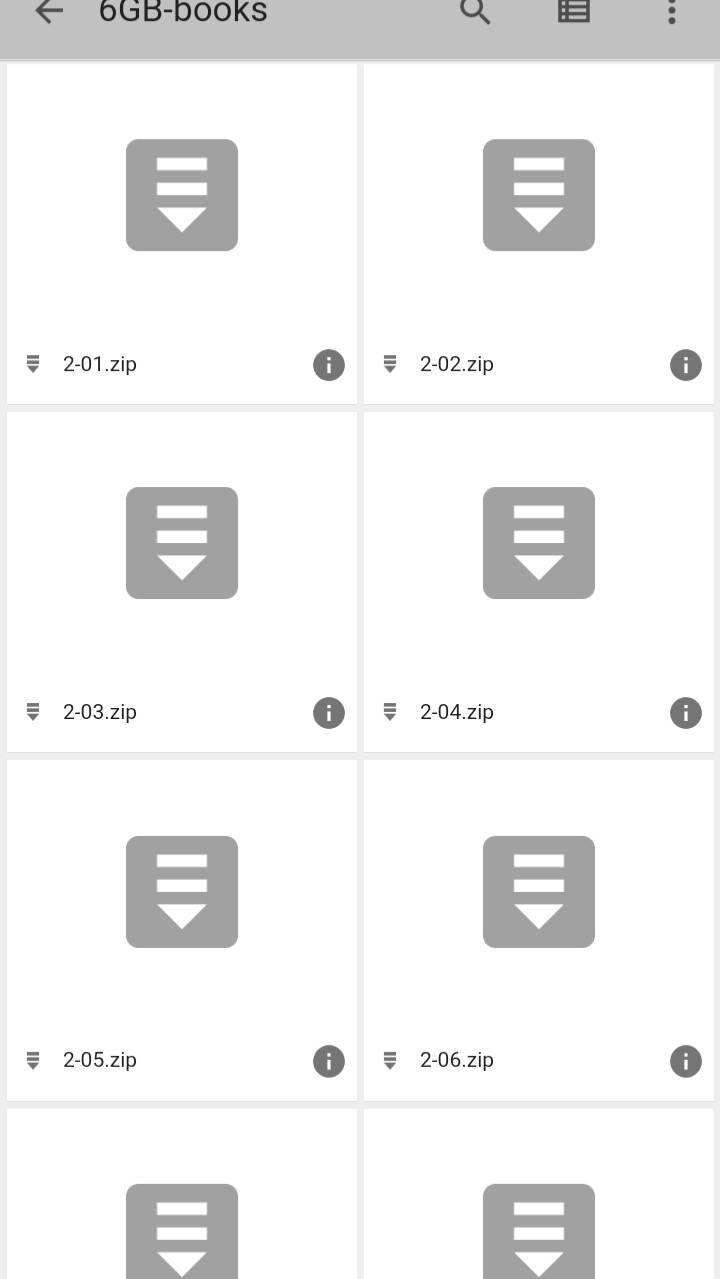This screenshot has width=720, height=1279.
Task: Search within the 6GB-books folder
Action: point(475,12)
